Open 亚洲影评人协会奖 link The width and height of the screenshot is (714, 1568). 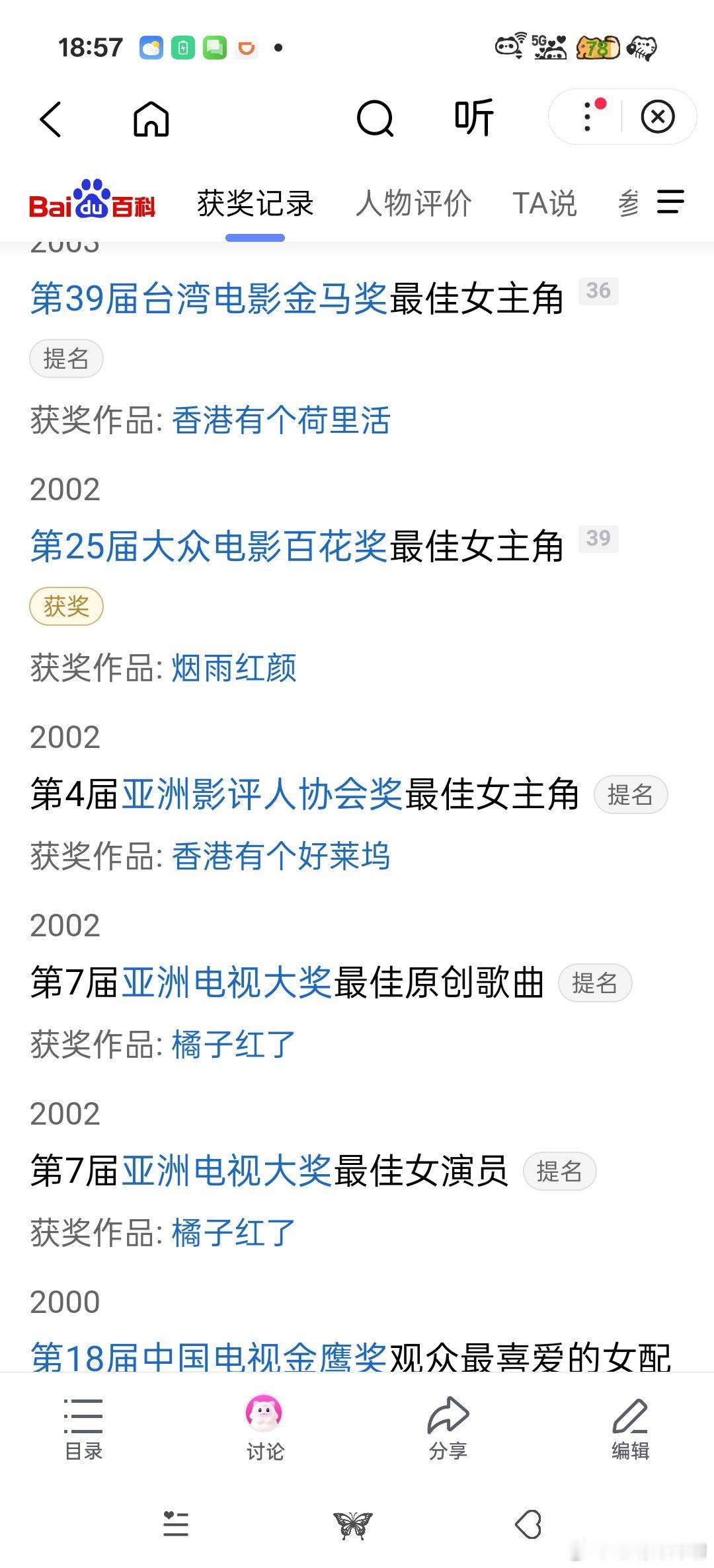262,794
